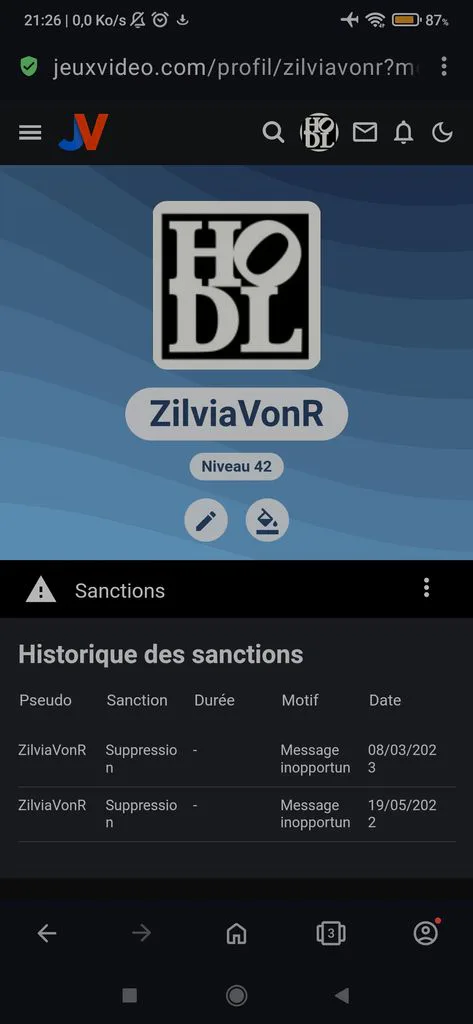473x1024 pixels.
Task: Open the browser account profile icon
Action: (426, 933)
